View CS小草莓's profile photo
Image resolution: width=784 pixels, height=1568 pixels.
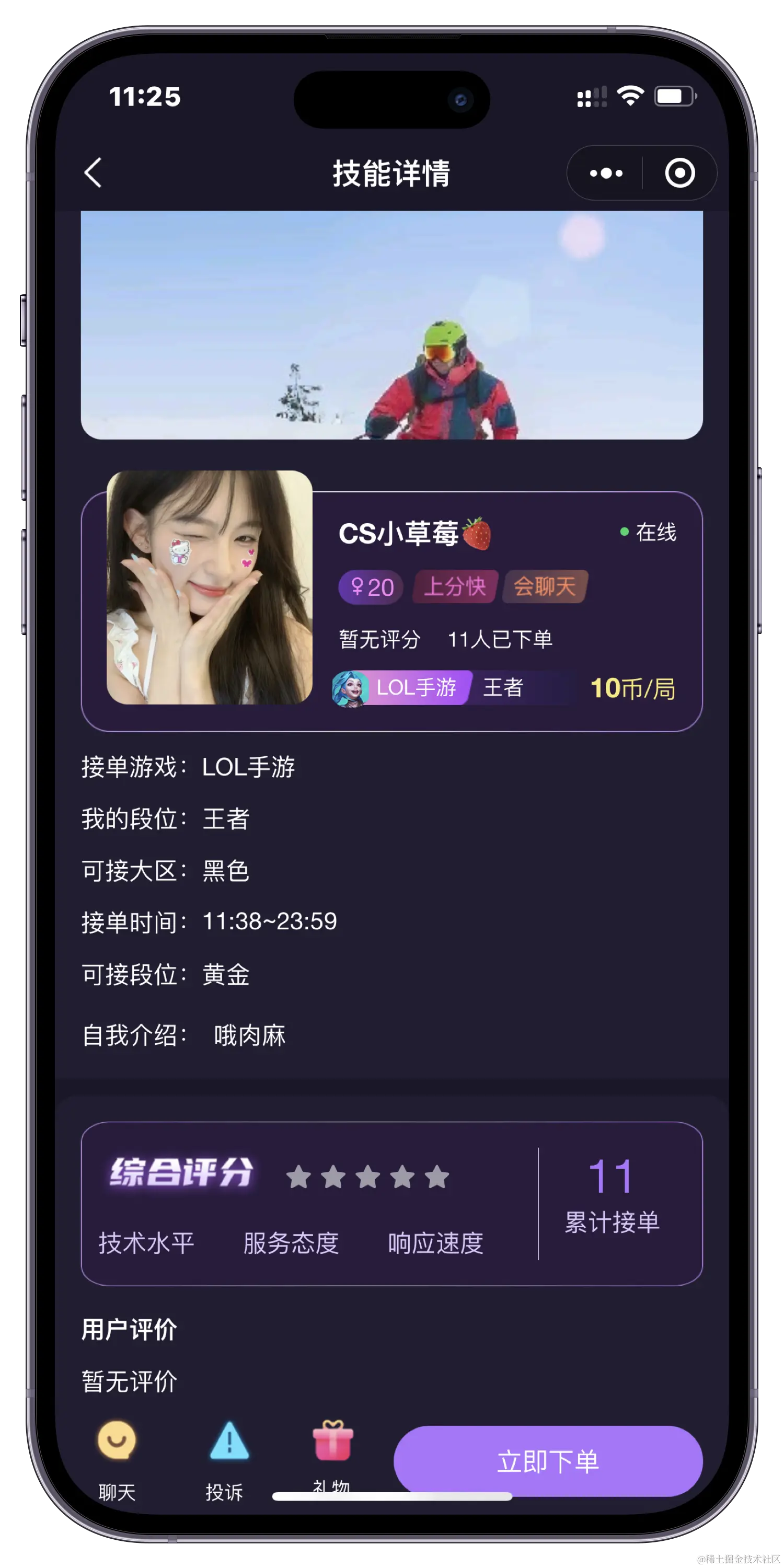[x=210, y=587]
